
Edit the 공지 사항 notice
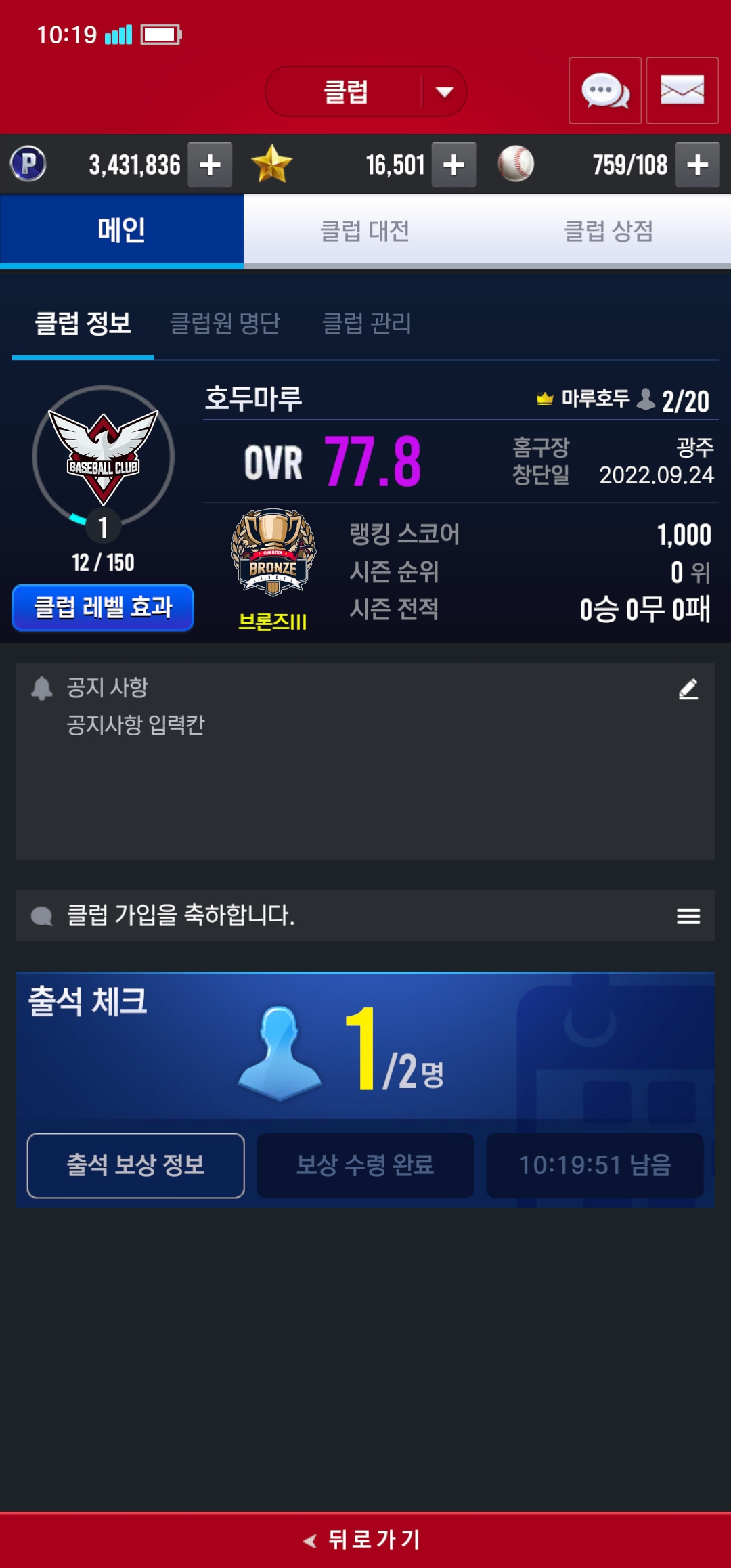[x=688, y=689]
